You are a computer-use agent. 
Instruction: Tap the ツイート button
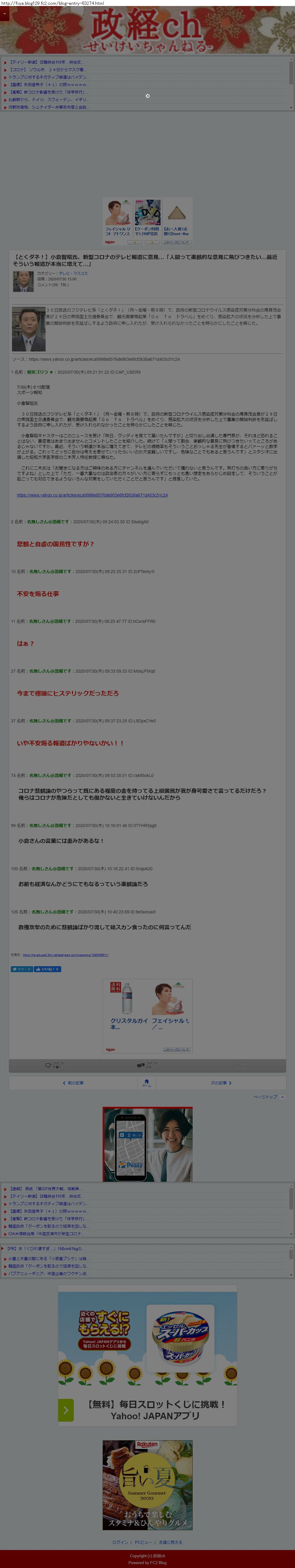click(x=22, y=969)
